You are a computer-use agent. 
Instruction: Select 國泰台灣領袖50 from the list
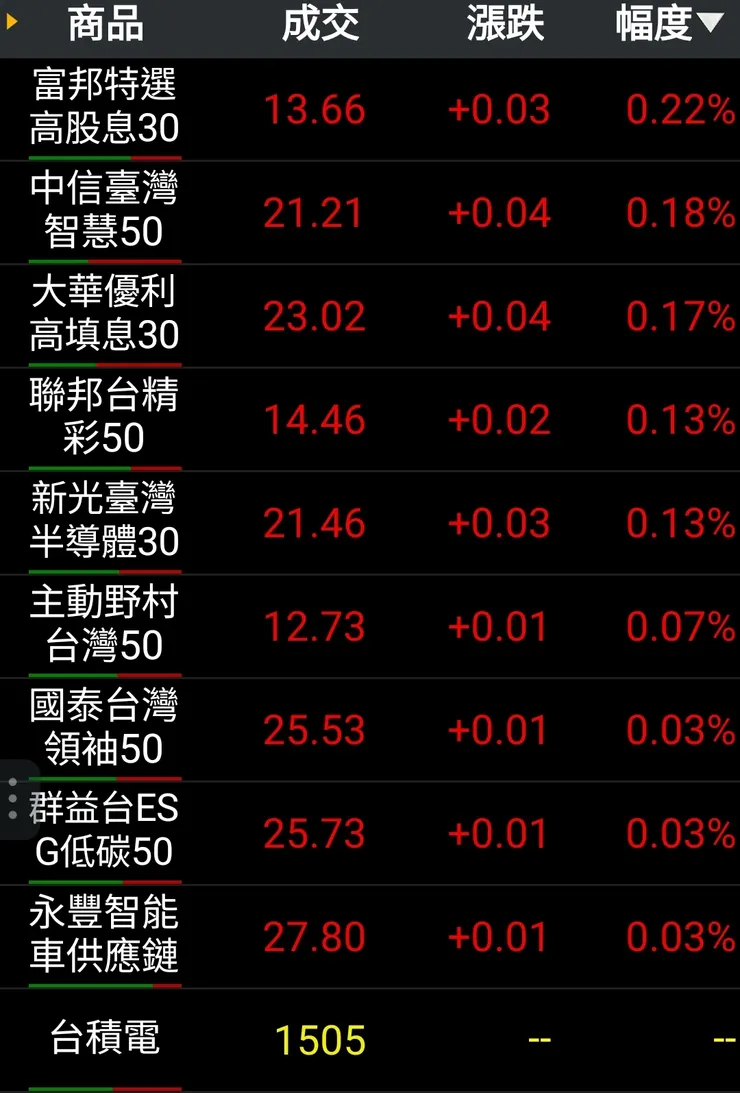[105, 729]
